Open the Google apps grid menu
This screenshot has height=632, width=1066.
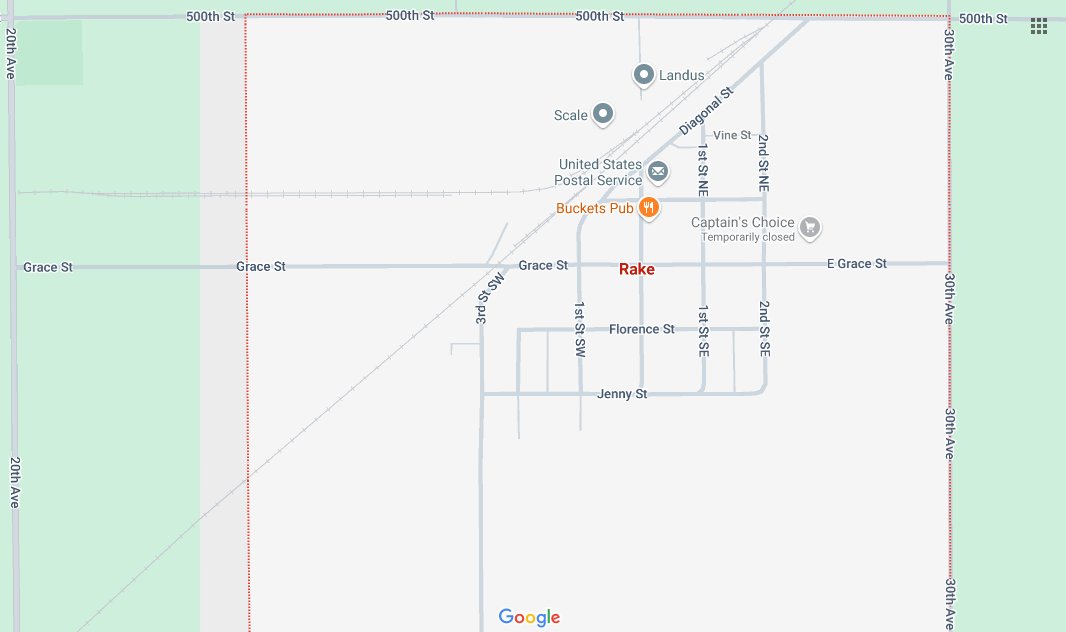pyautogui.click(x=1039, y=26)
